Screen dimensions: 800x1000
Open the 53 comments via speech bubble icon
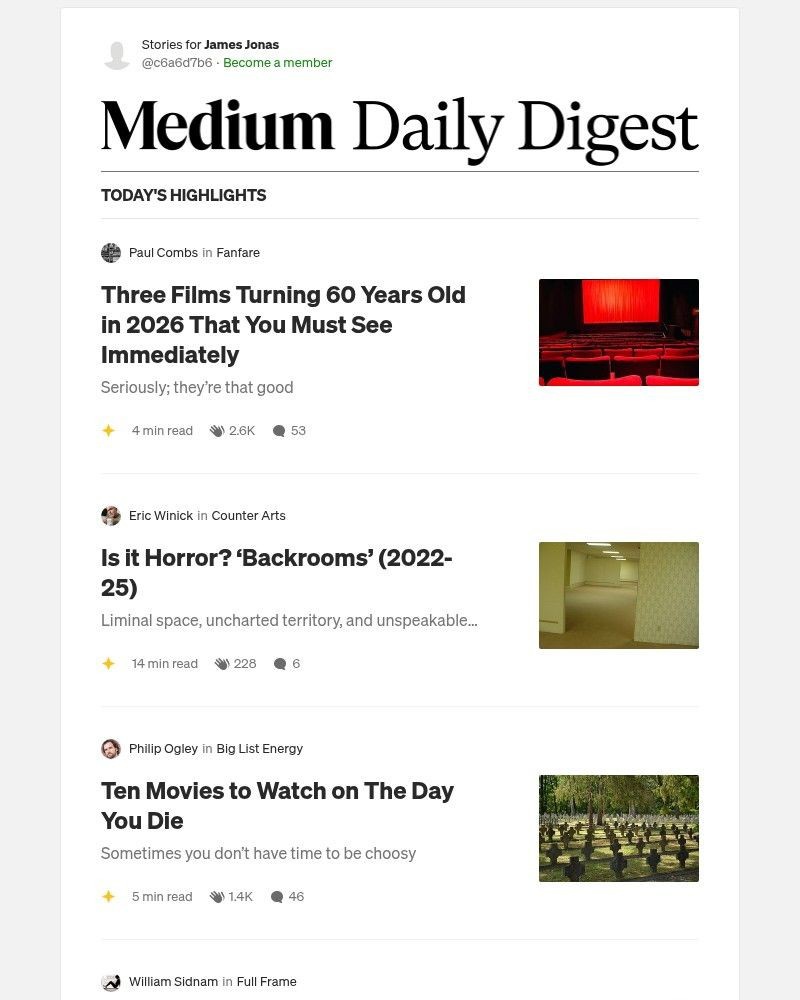(279, 430)
